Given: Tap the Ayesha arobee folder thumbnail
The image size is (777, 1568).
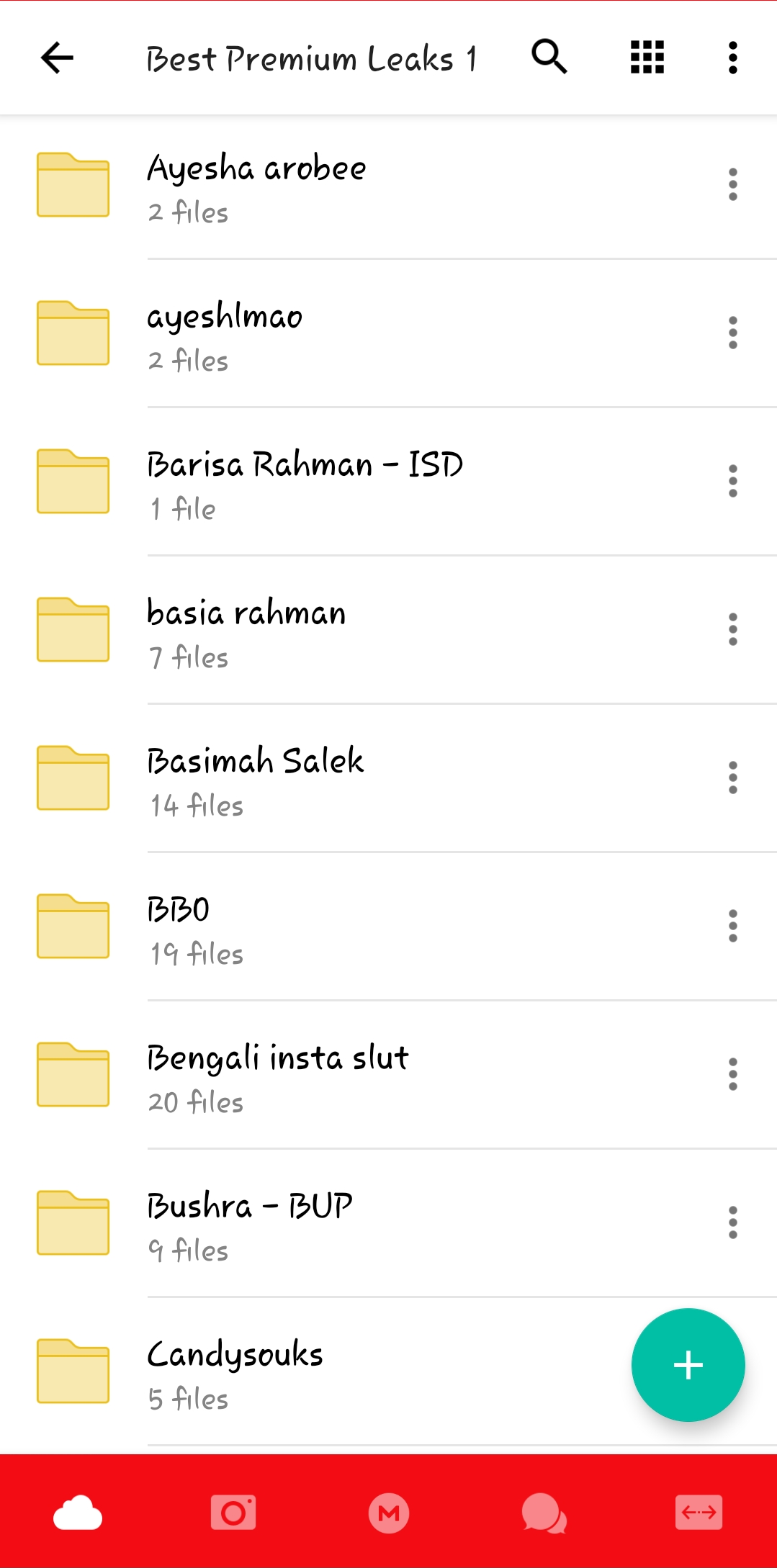Looking at the screenshot, I should tap(72, 184).
